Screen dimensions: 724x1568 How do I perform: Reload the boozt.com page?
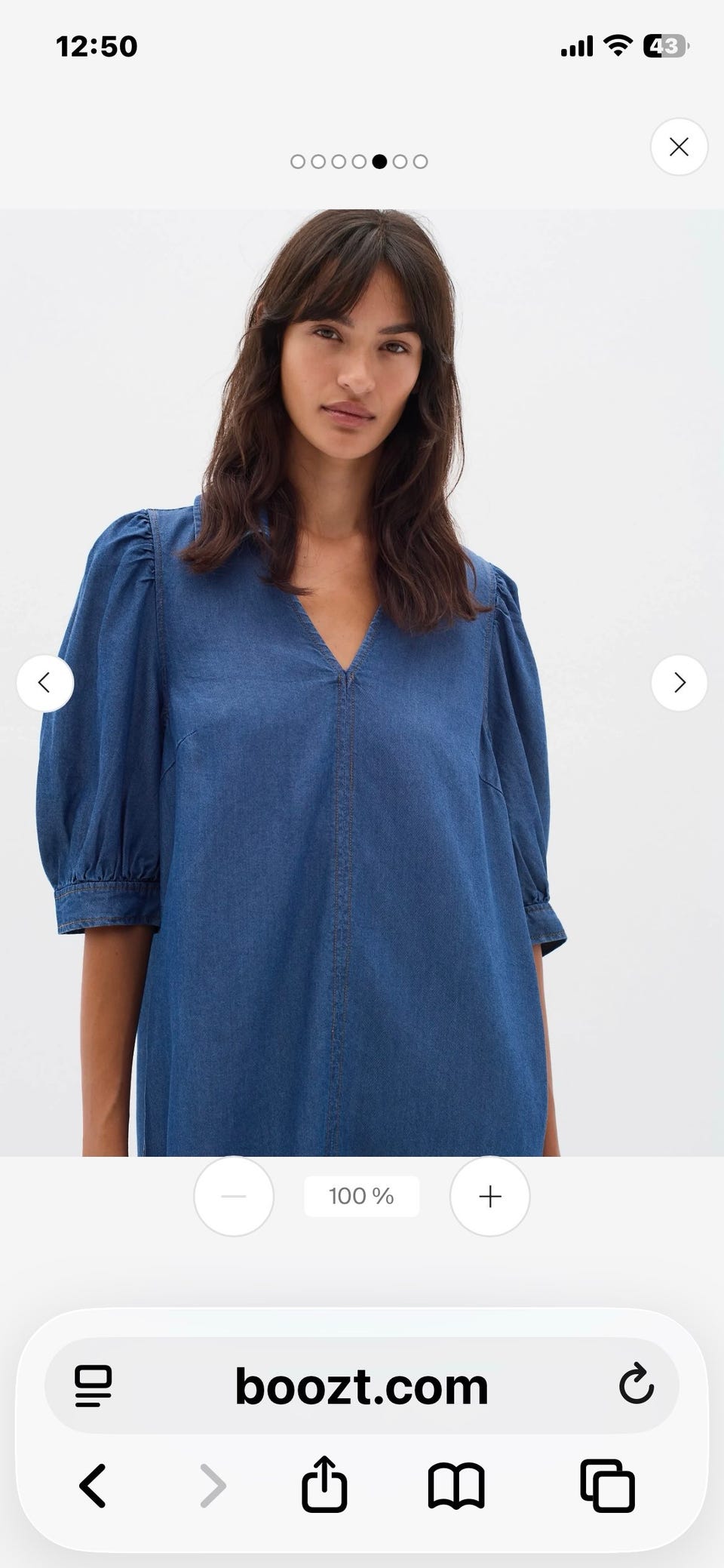point(636,1384)
